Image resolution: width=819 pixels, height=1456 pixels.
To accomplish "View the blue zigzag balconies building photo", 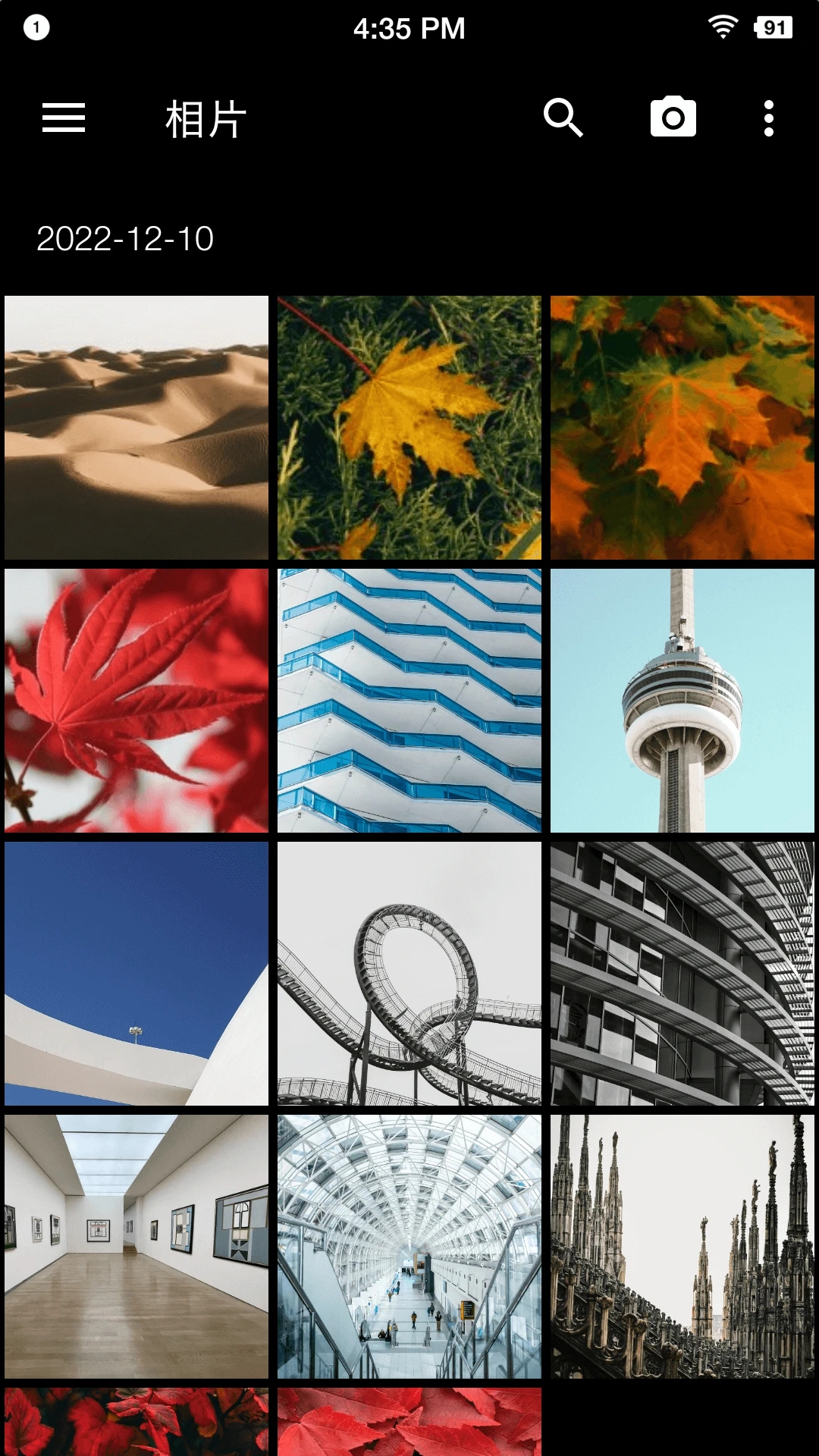I will [409, 701].
